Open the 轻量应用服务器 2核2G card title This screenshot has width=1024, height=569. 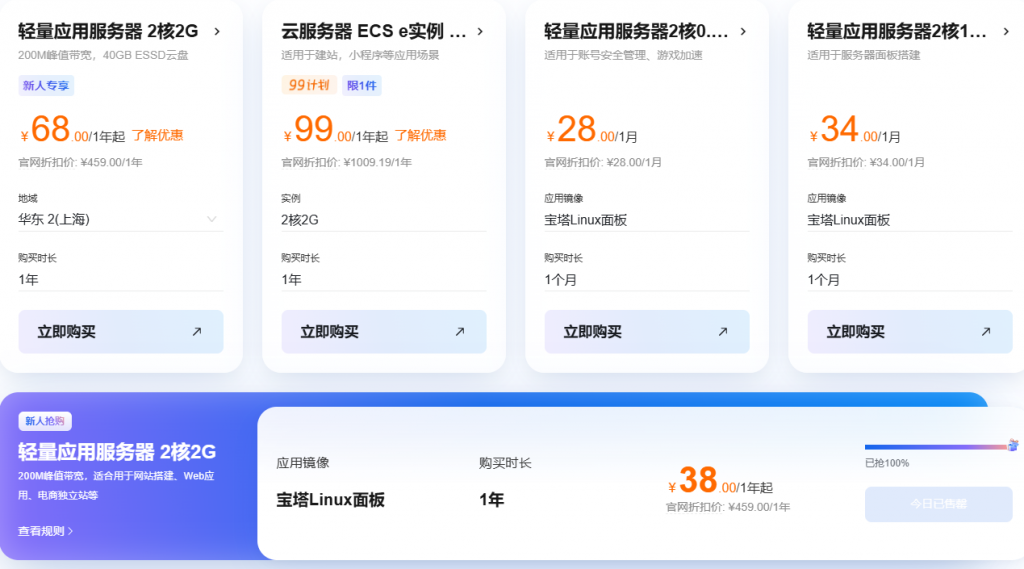[119, 31]
